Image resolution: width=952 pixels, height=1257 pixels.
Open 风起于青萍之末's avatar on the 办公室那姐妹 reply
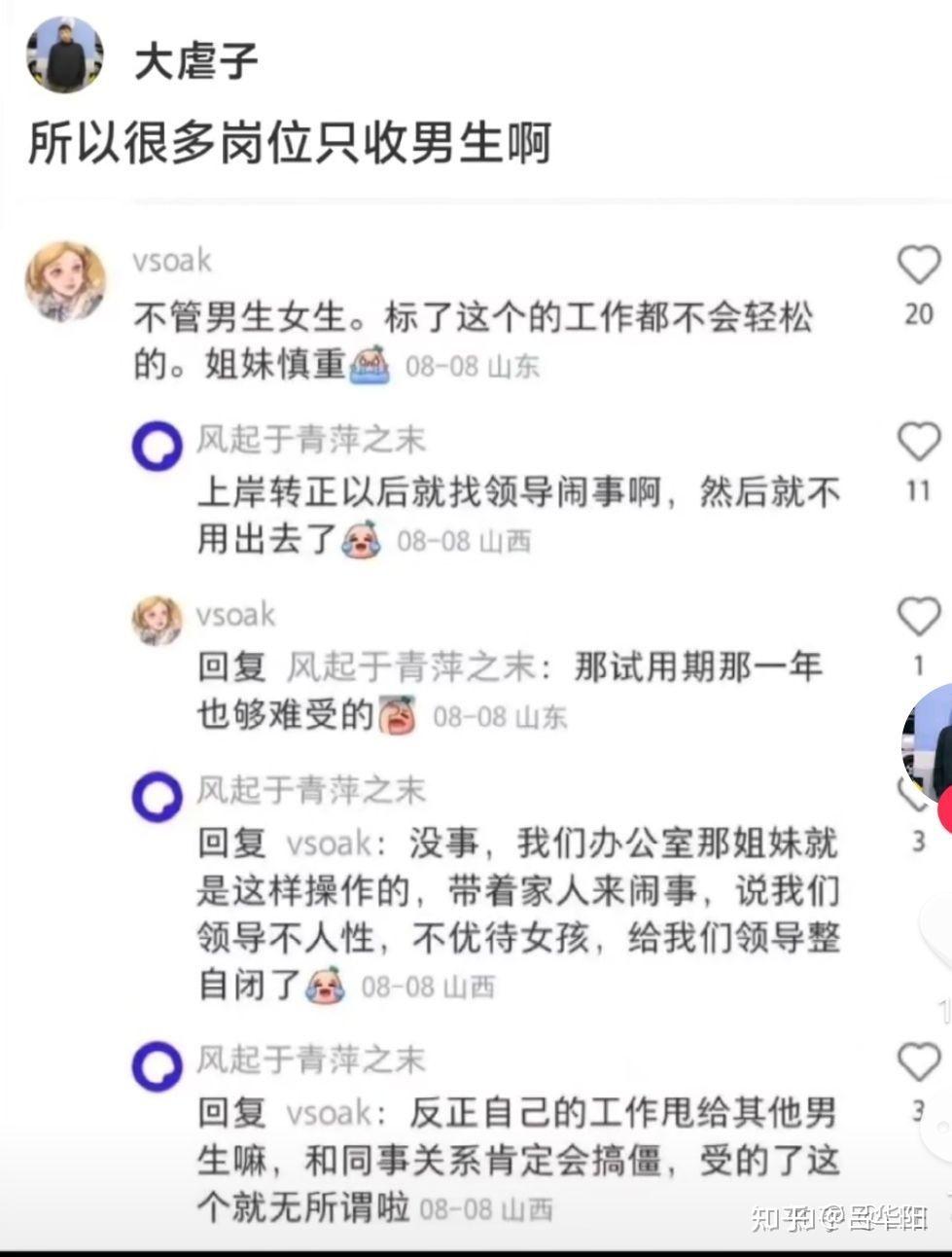coord(158,797)
